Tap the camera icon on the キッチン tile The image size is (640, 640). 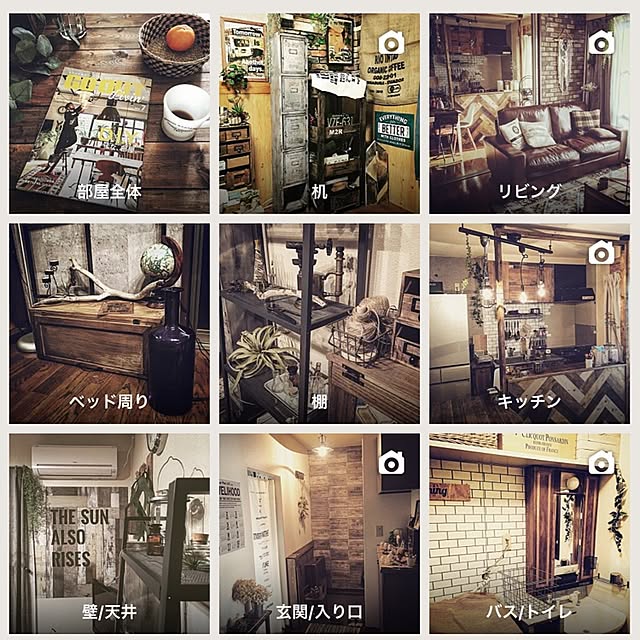(601, 251)
